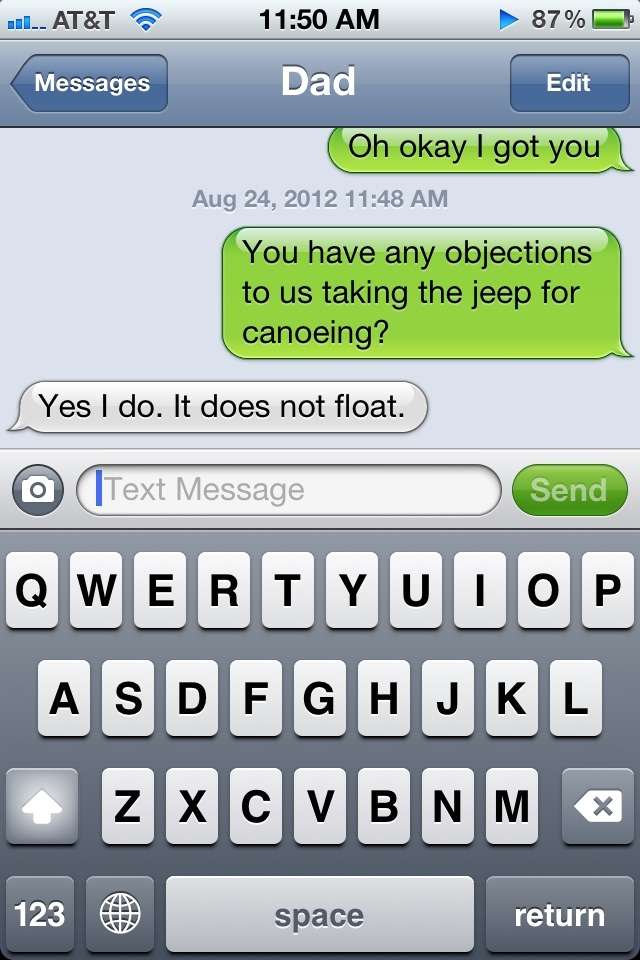Image resolution: width=640 pixels, height=960 pixels.
Task: Open the camera attachment icon
Action: coord(38,490)
